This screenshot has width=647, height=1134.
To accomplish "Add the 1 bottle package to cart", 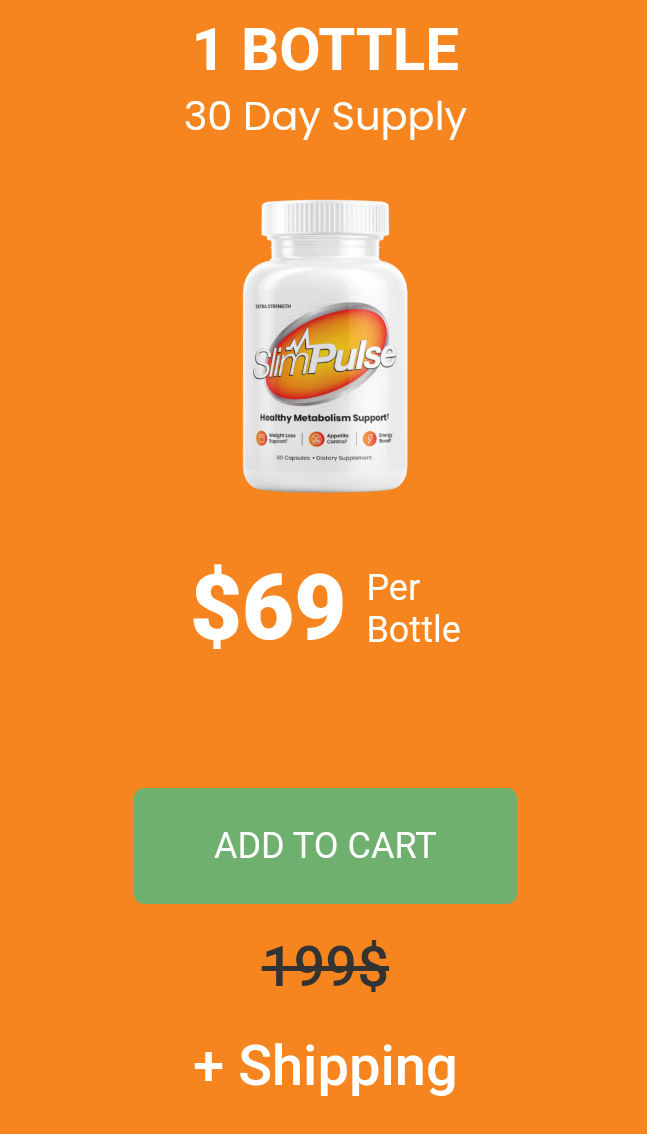I will 325,845.
